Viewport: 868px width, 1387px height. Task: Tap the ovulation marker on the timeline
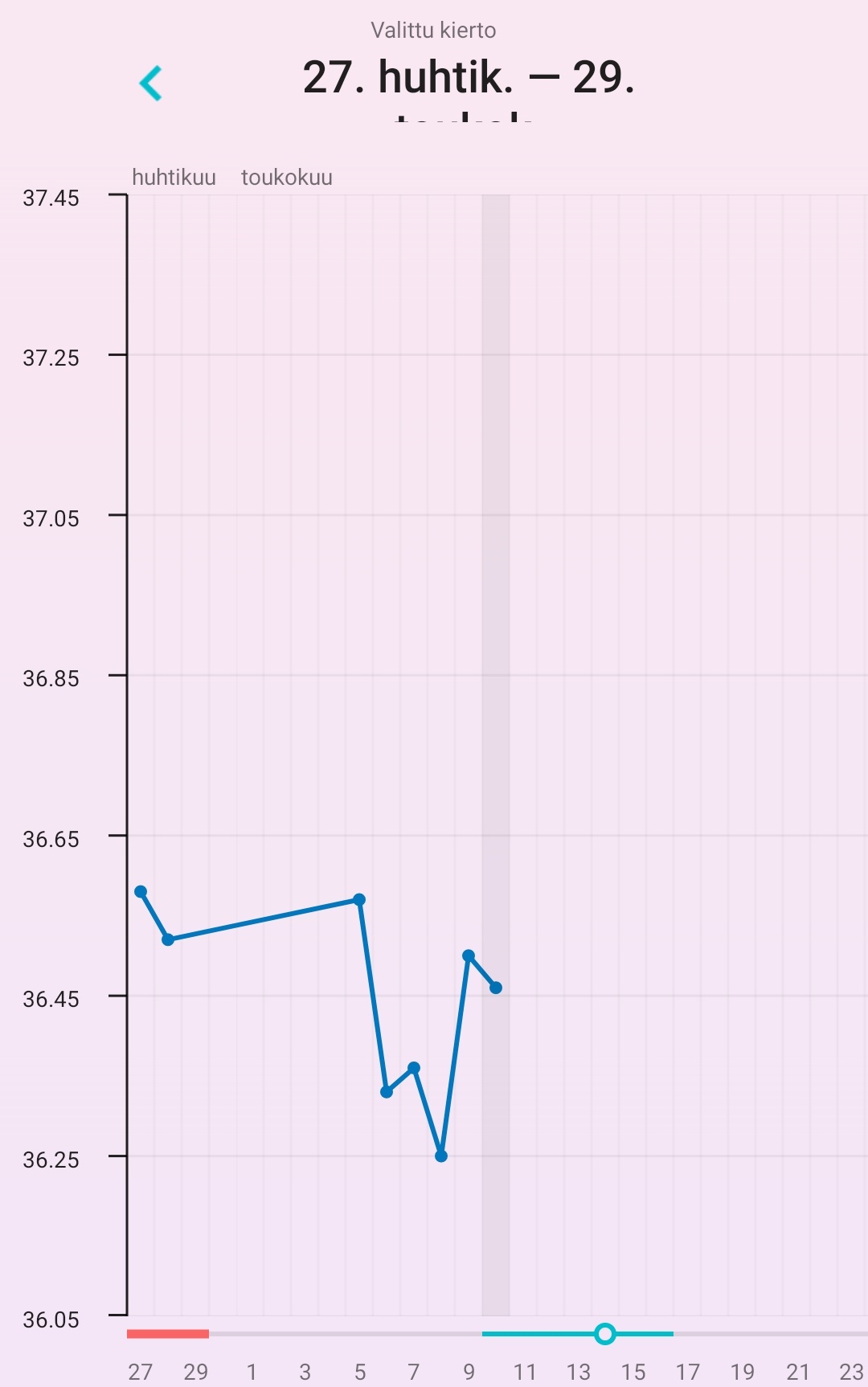(x=605, y=1334)
